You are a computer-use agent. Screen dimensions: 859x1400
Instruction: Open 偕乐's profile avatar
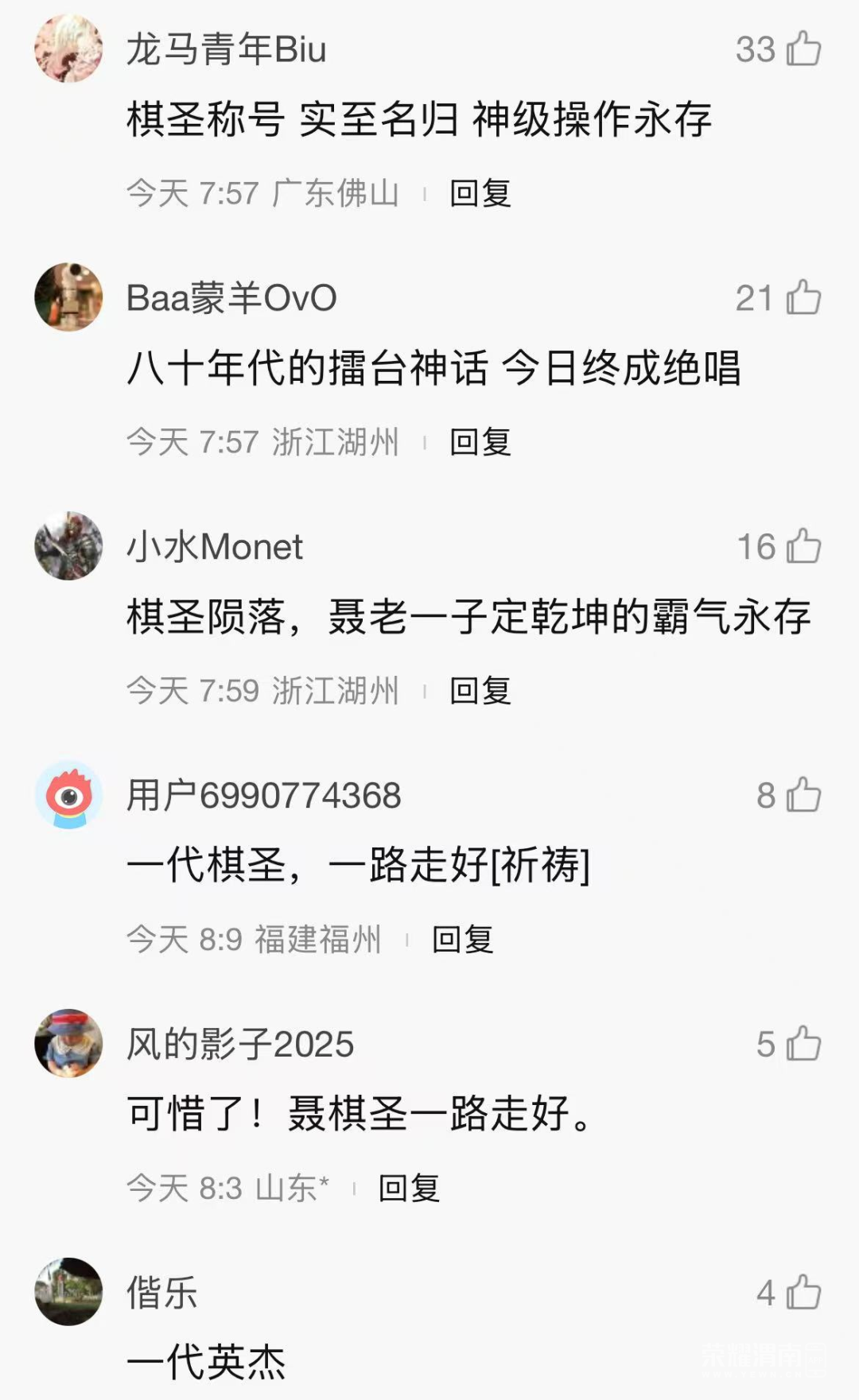[68, 1293]
